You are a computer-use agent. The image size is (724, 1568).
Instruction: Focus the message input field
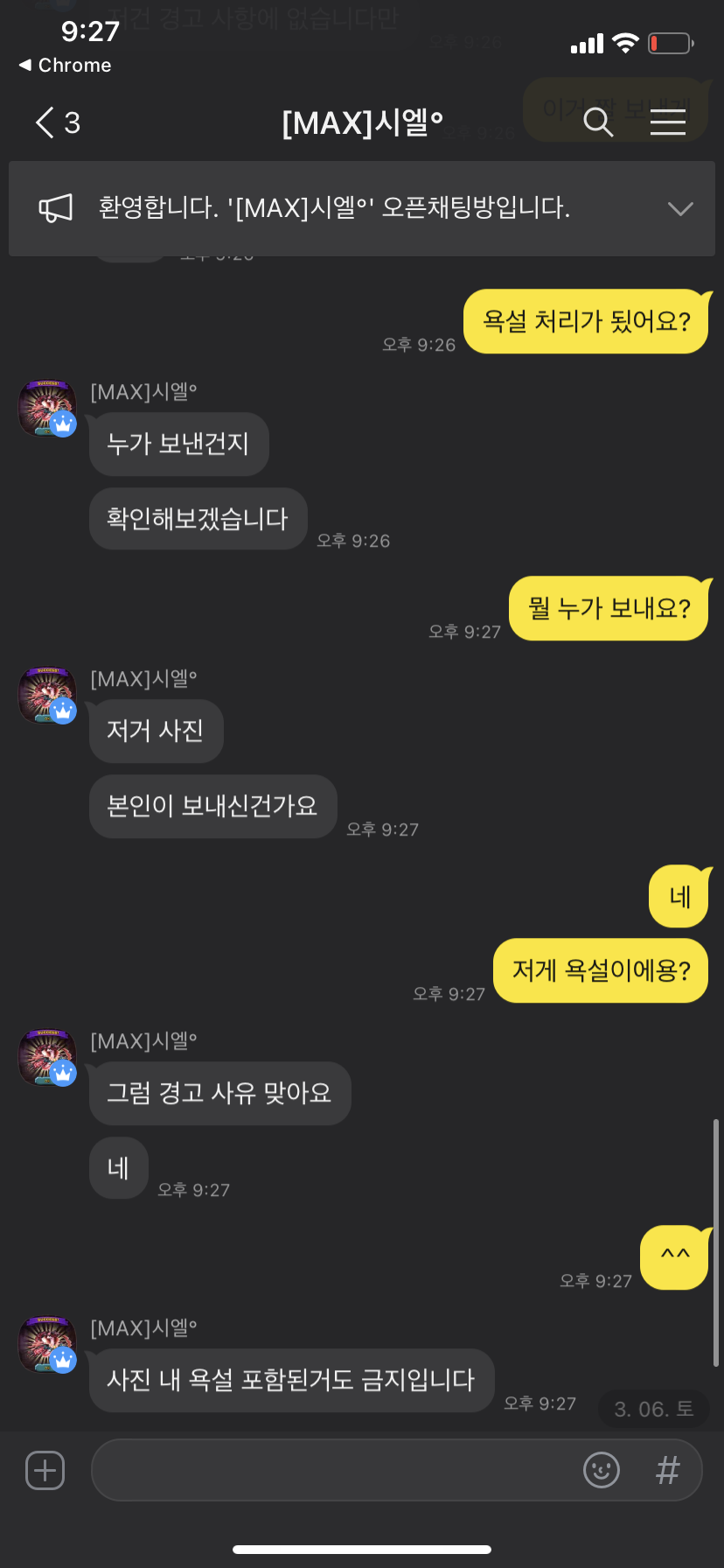coord(332,1470)
